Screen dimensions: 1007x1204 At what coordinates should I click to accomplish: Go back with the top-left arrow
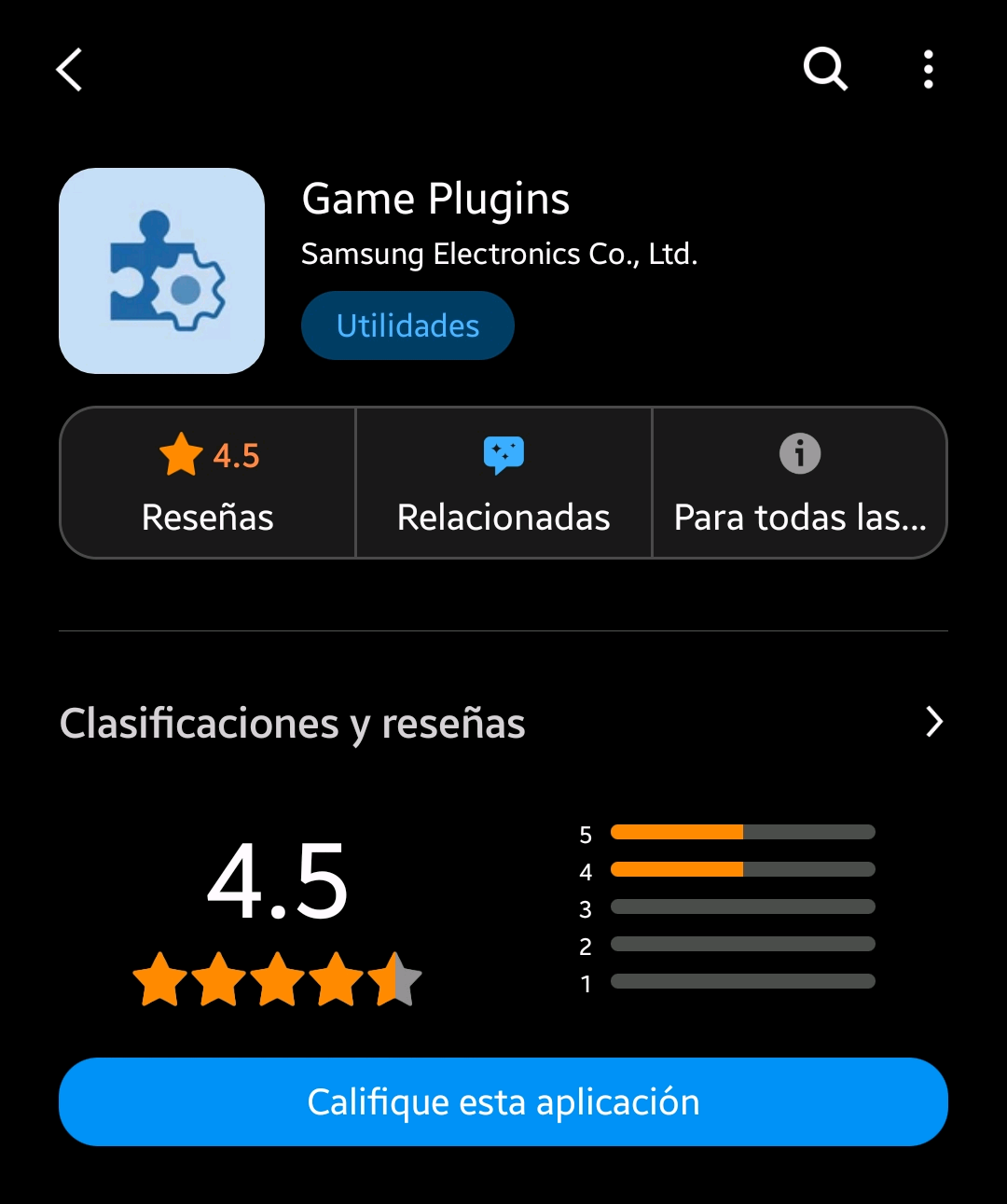[x=70, y=70]
